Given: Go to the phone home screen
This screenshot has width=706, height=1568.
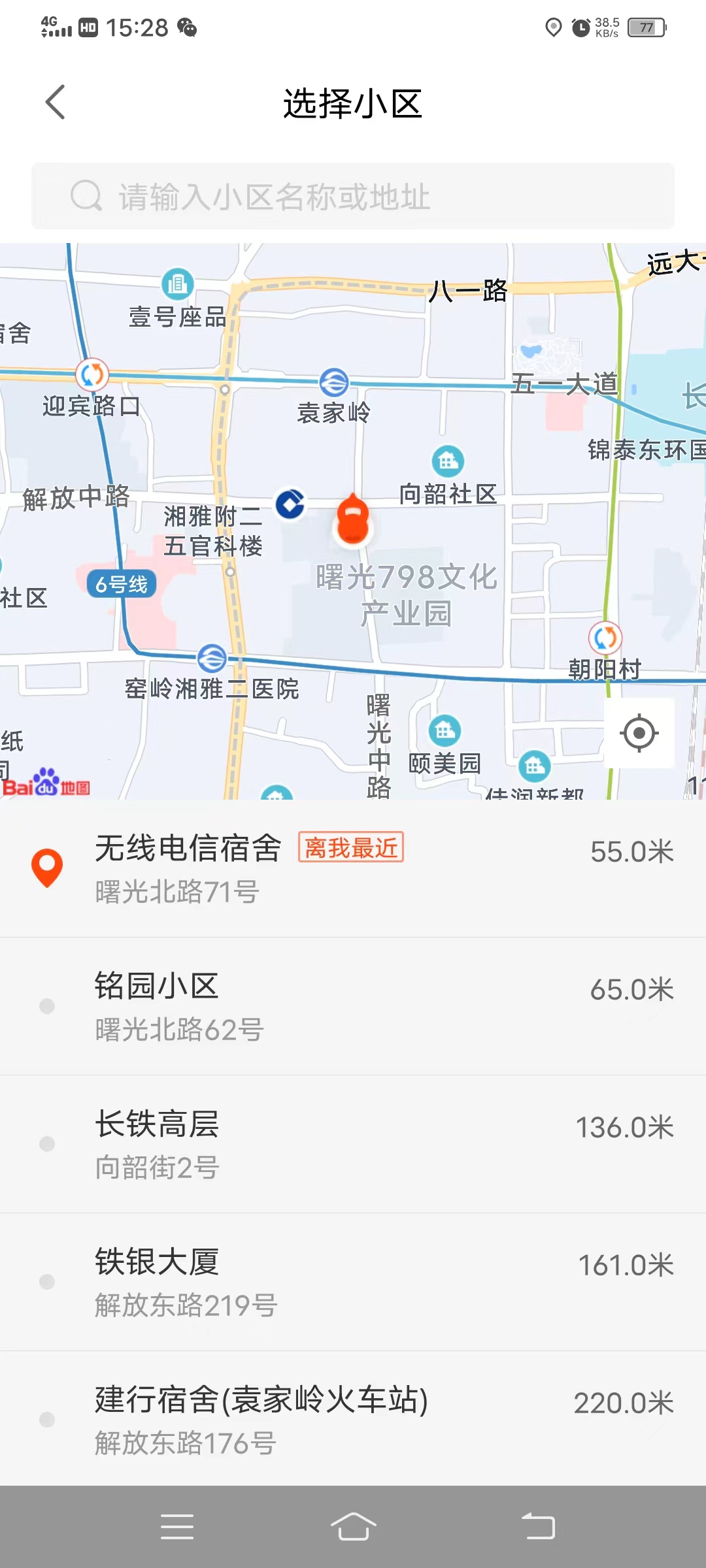Looking at the screenshot, I should pyautogui.click(x=353, y=1527).
